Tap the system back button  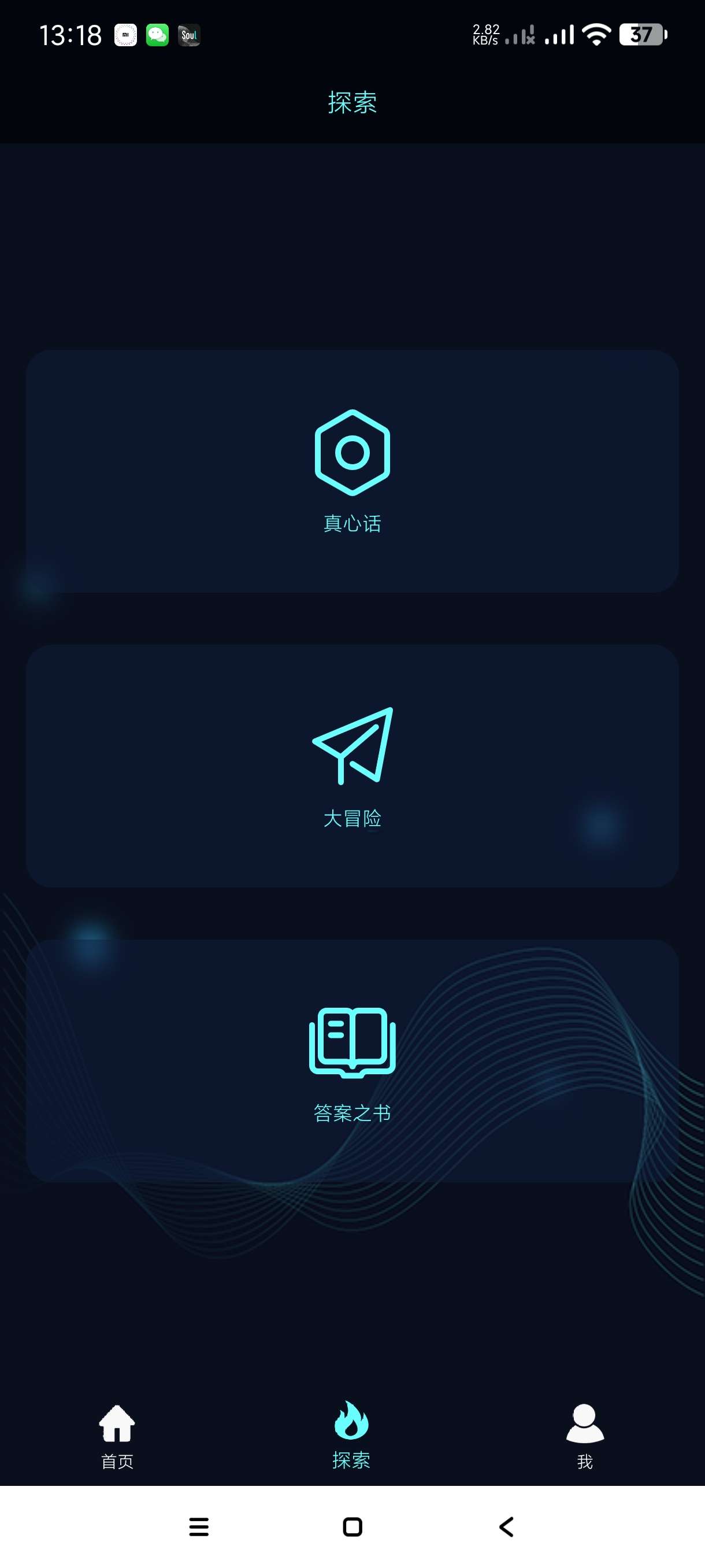(506, 1526)
